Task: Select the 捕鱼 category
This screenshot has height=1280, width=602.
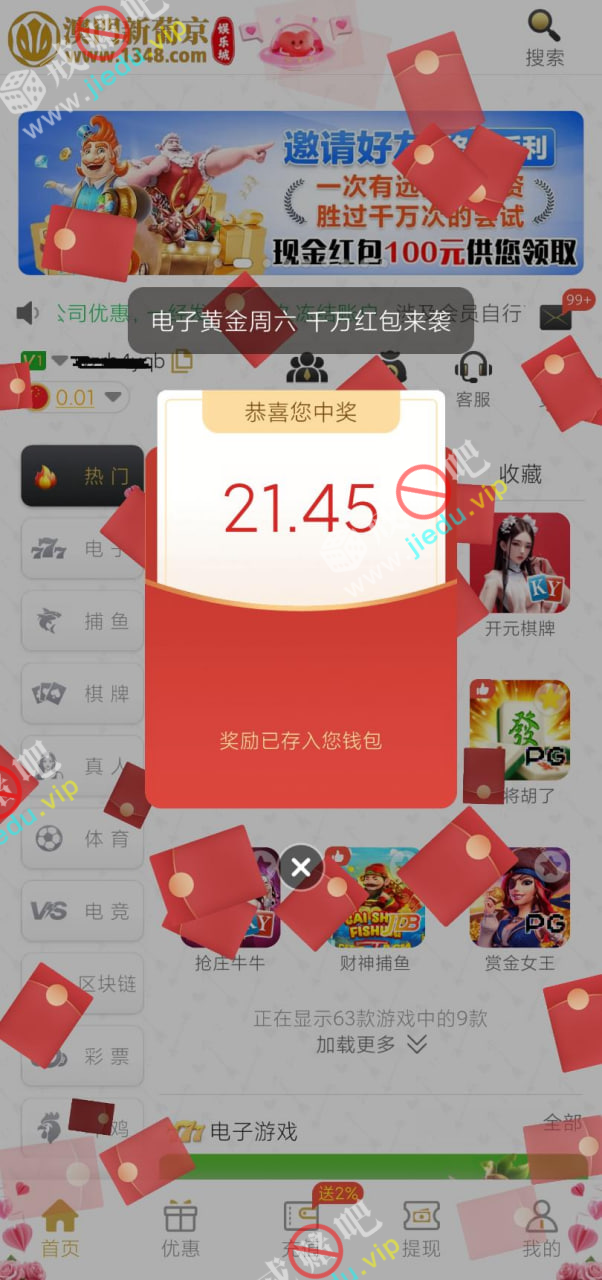Action: (83, 621)
